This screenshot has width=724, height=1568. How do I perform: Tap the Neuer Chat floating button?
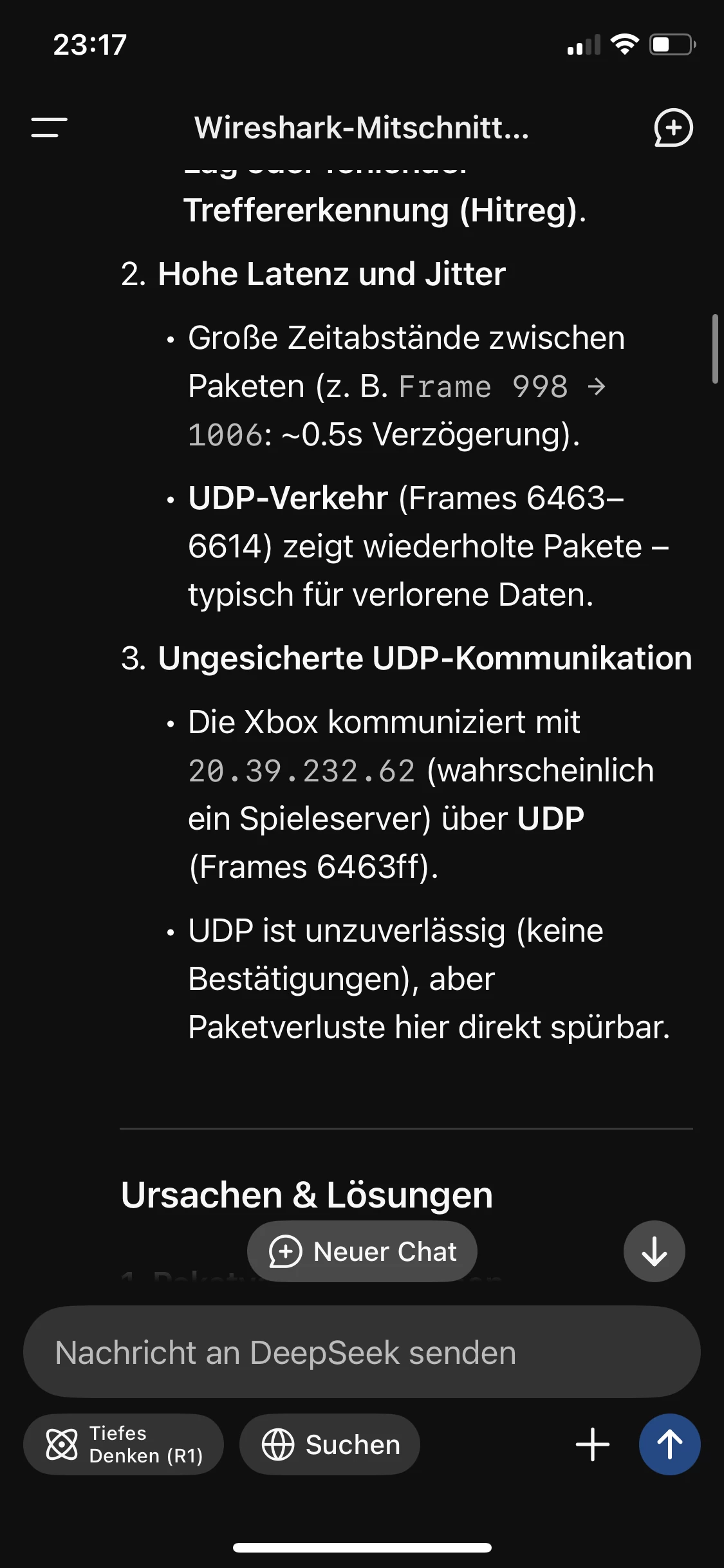[x=362, y=1251]
